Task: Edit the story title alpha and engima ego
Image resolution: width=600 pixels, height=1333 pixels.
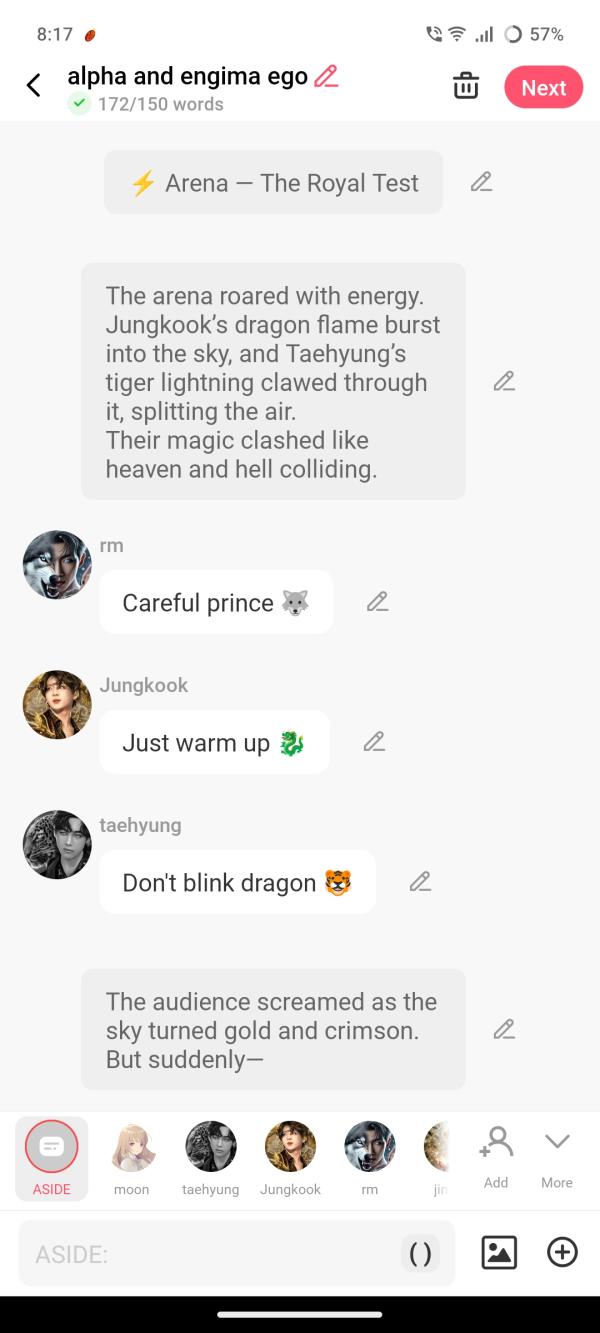Action: [326, 76]
